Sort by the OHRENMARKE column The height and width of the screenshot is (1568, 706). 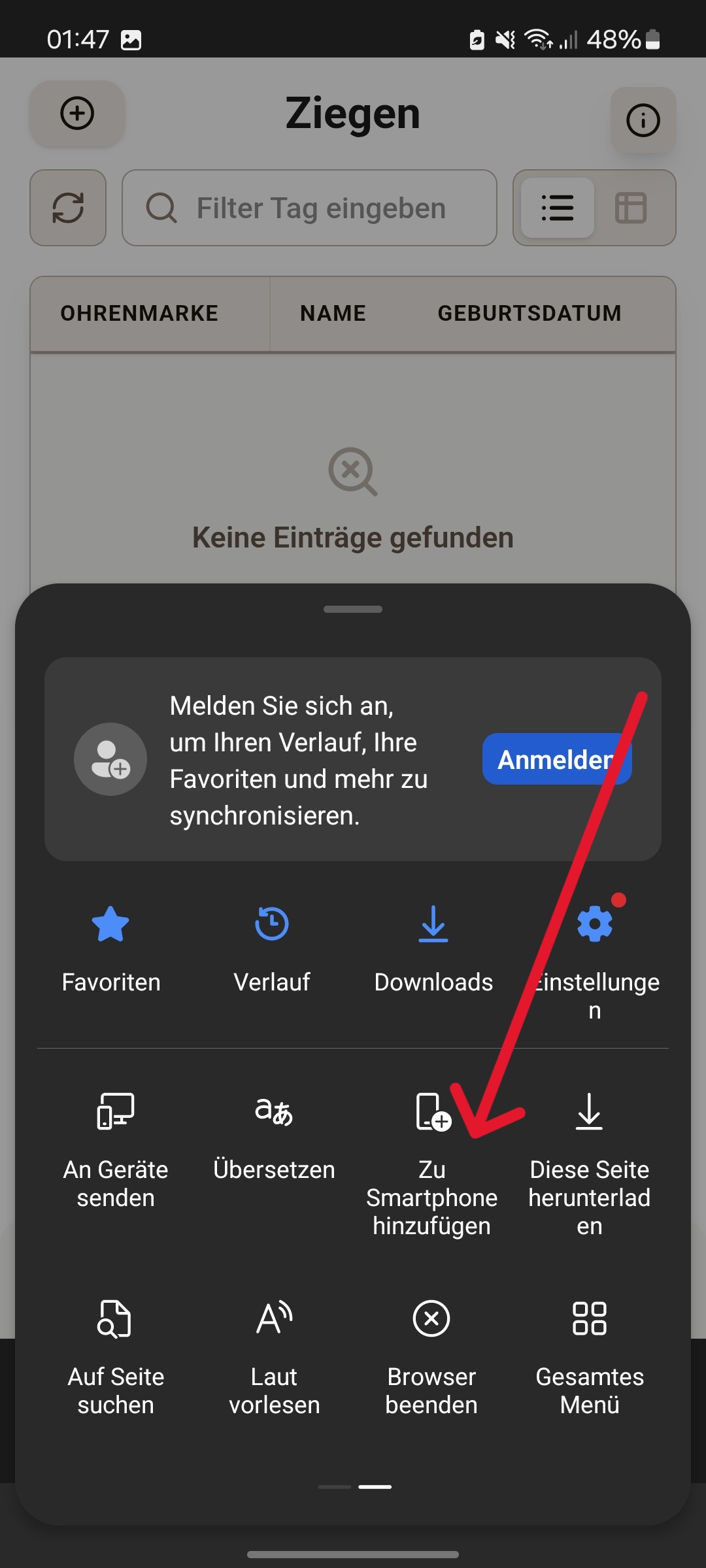139,312
